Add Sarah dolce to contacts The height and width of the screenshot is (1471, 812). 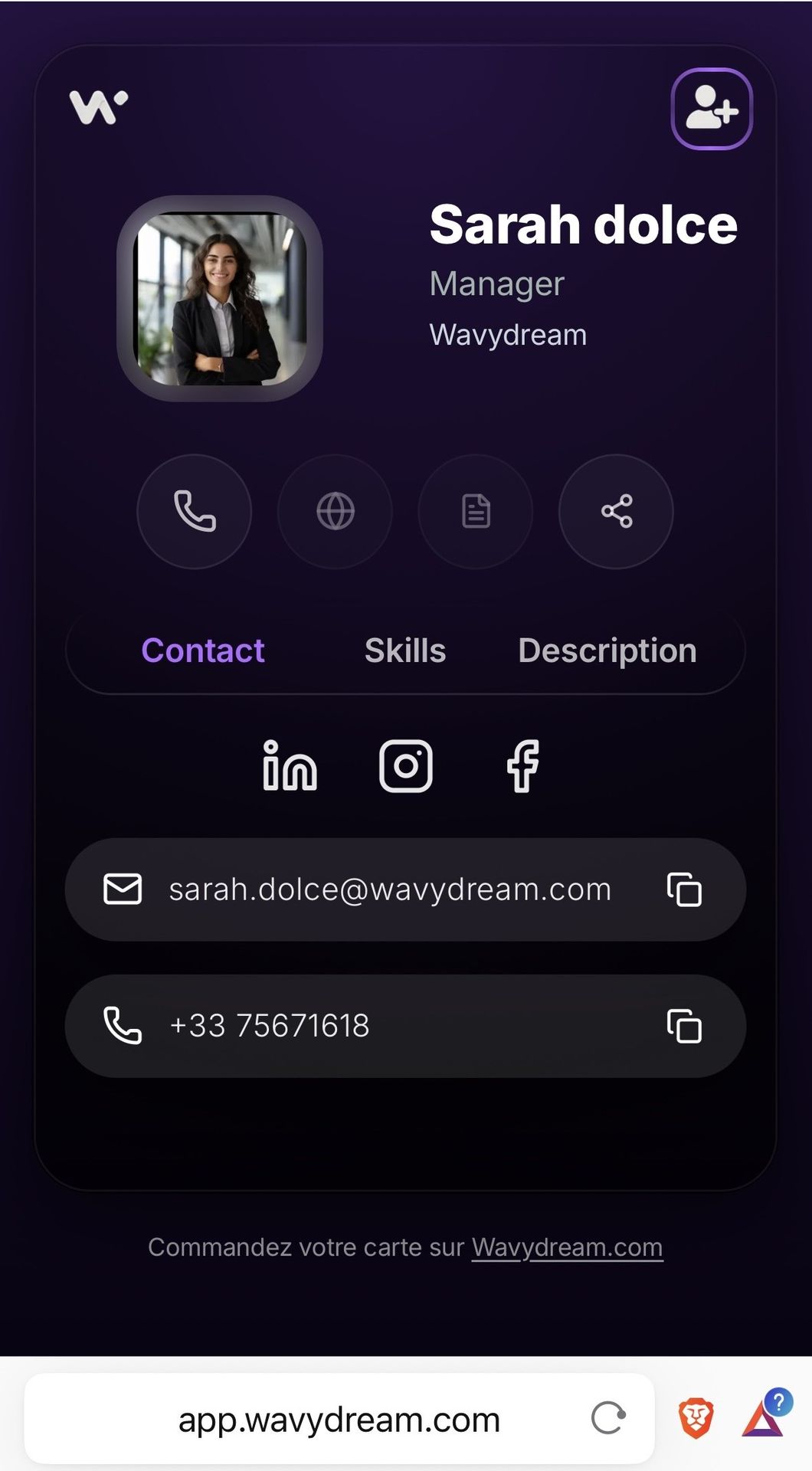[x=712, y=109]
